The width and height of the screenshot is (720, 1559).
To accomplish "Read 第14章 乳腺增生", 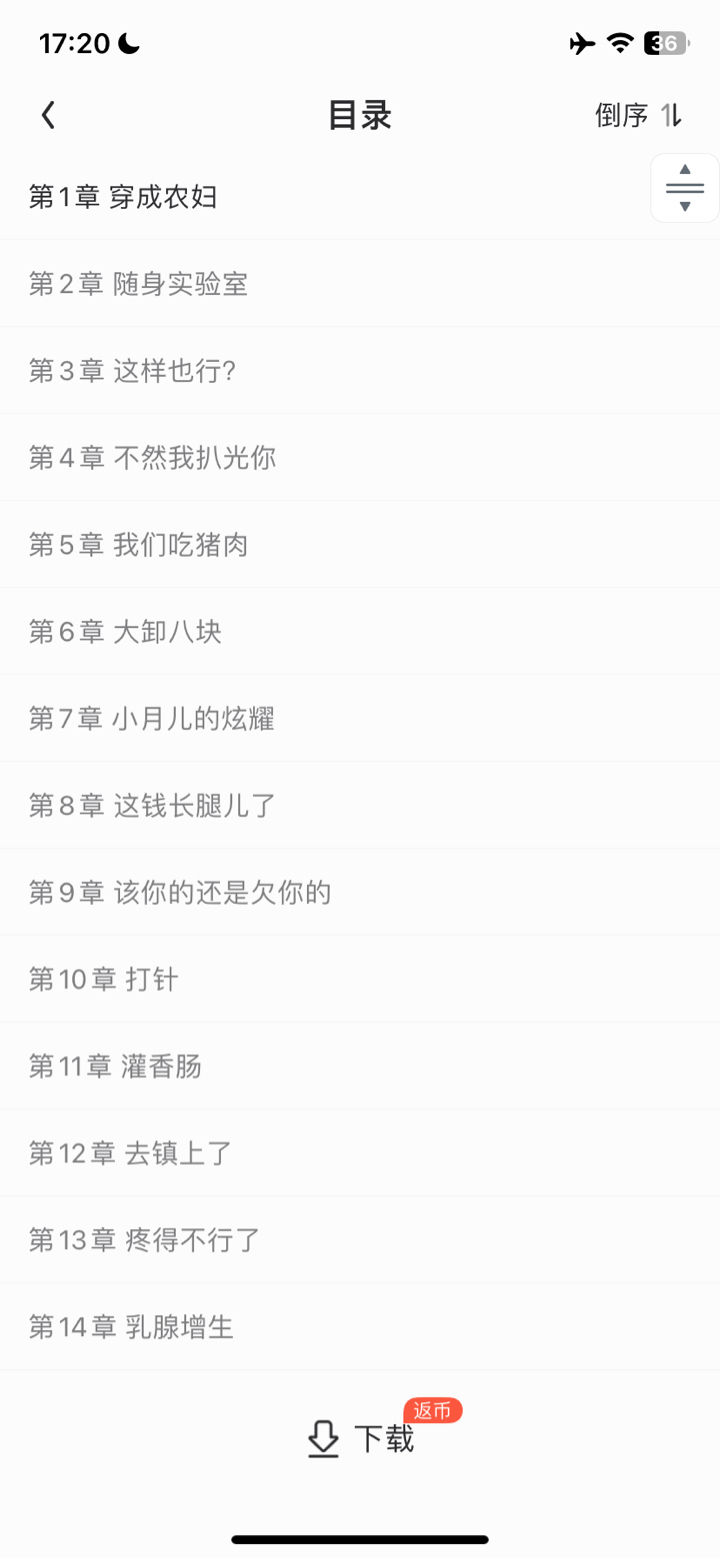I will 131,1328.
